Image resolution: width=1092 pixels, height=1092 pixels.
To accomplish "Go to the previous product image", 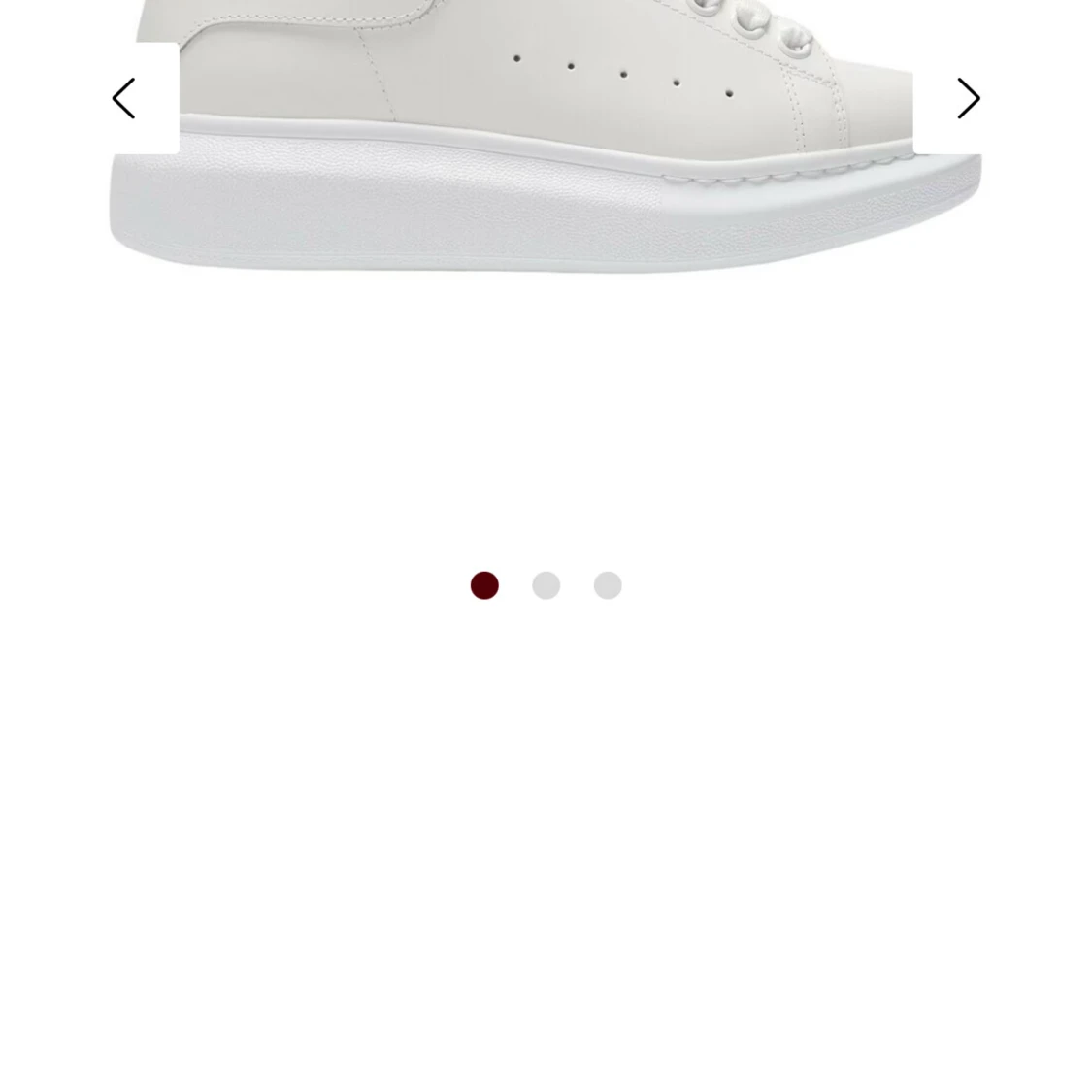I will [x=124, y=98].
